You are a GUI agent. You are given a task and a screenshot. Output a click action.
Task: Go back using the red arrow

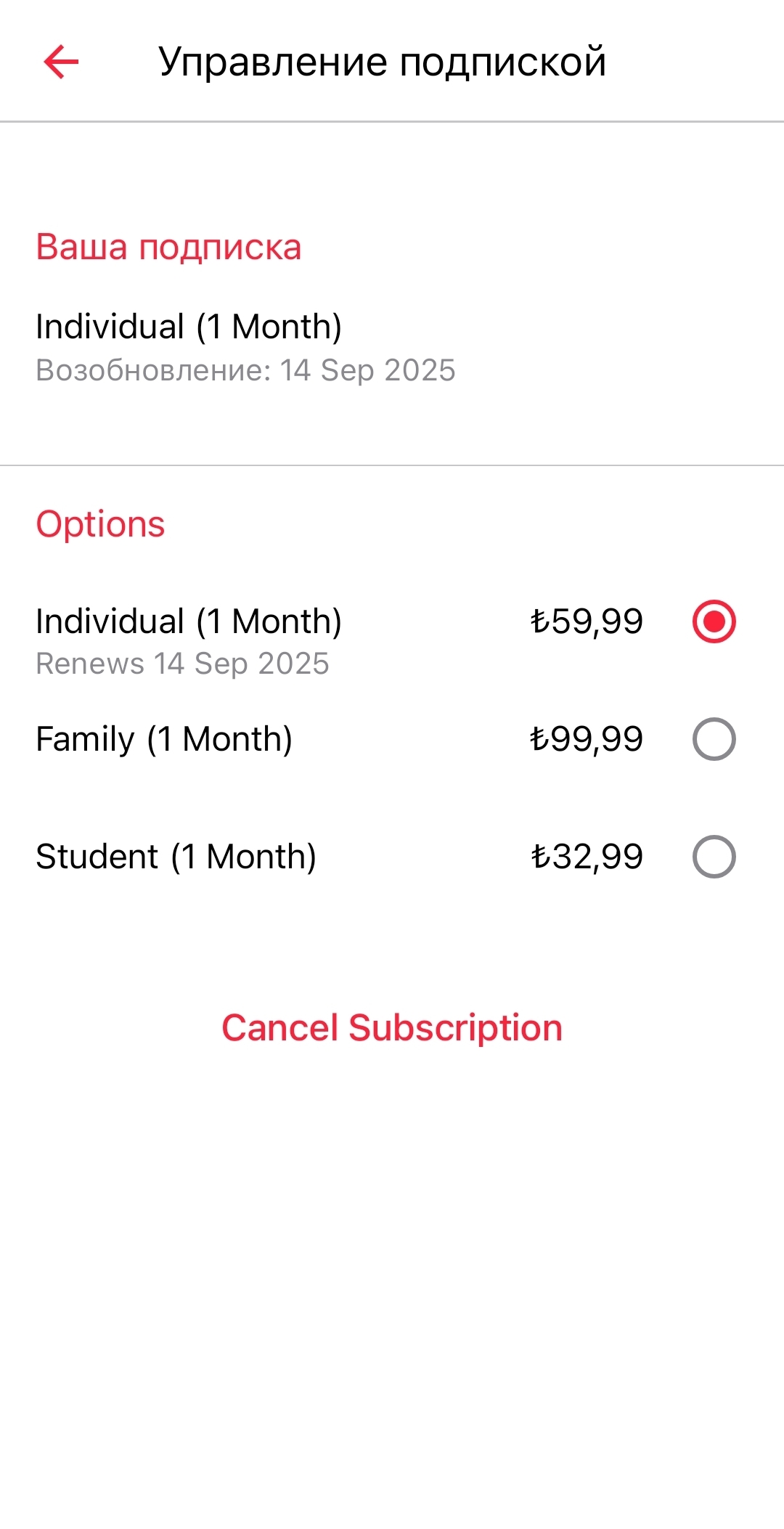[61, 62]
